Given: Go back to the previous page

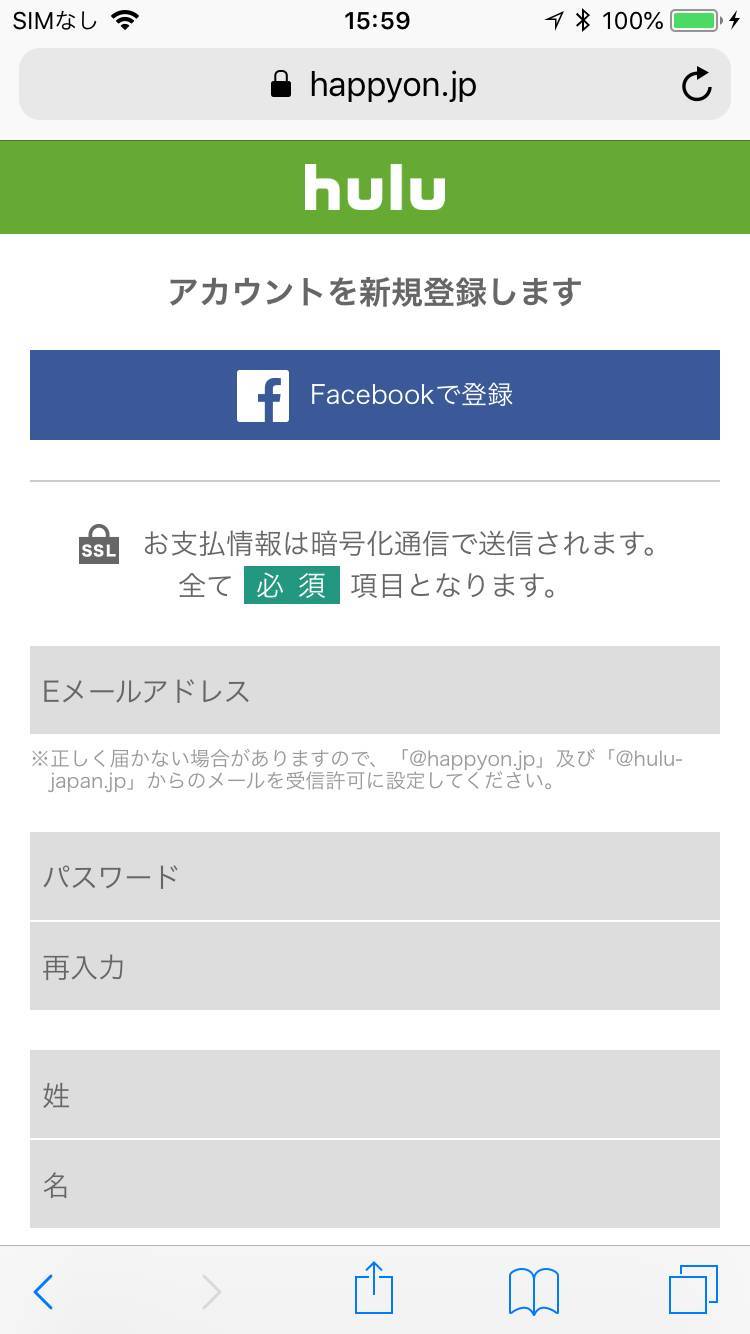Looking at the screenshot, I should point(43,1292).
